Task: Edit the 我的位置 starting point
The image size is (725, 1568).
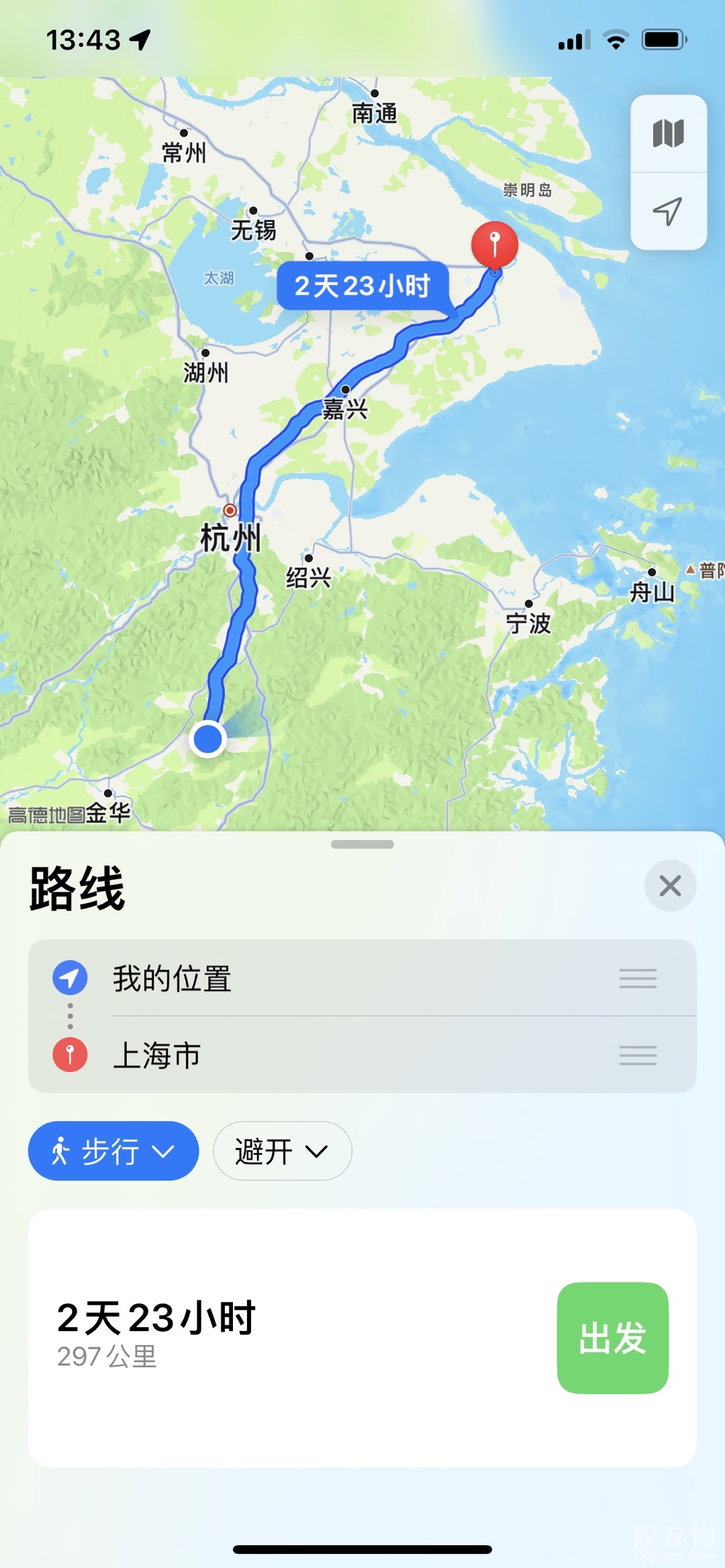Action: (172, 979)
